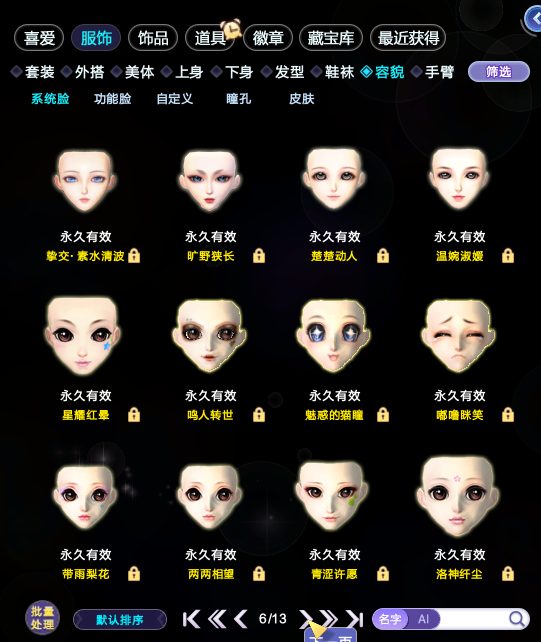541x642 pixels.
Task: Tap the 筛选 filter button
Action: [498, 72]
